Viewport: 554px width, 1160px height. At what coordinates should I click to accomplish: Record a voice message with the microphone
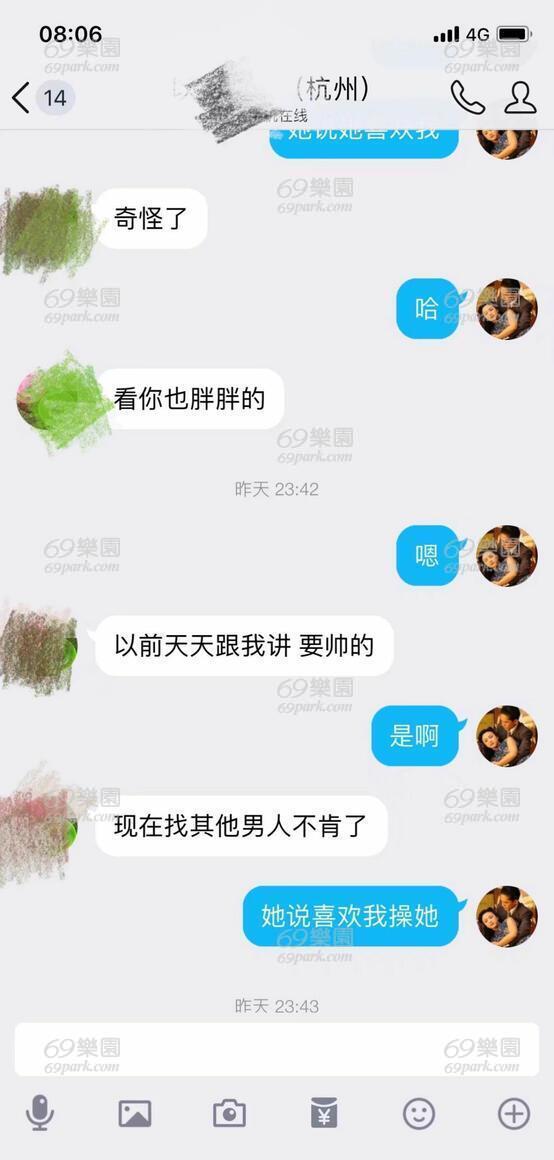tap(39, 1113)
